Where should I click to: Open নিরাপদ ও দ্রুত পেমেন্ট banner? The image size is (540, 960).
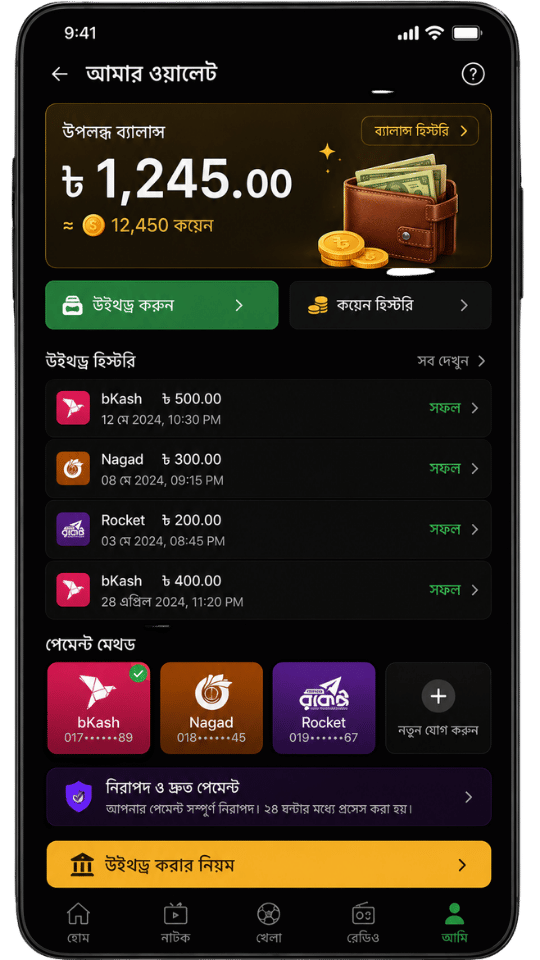[269, 797]
